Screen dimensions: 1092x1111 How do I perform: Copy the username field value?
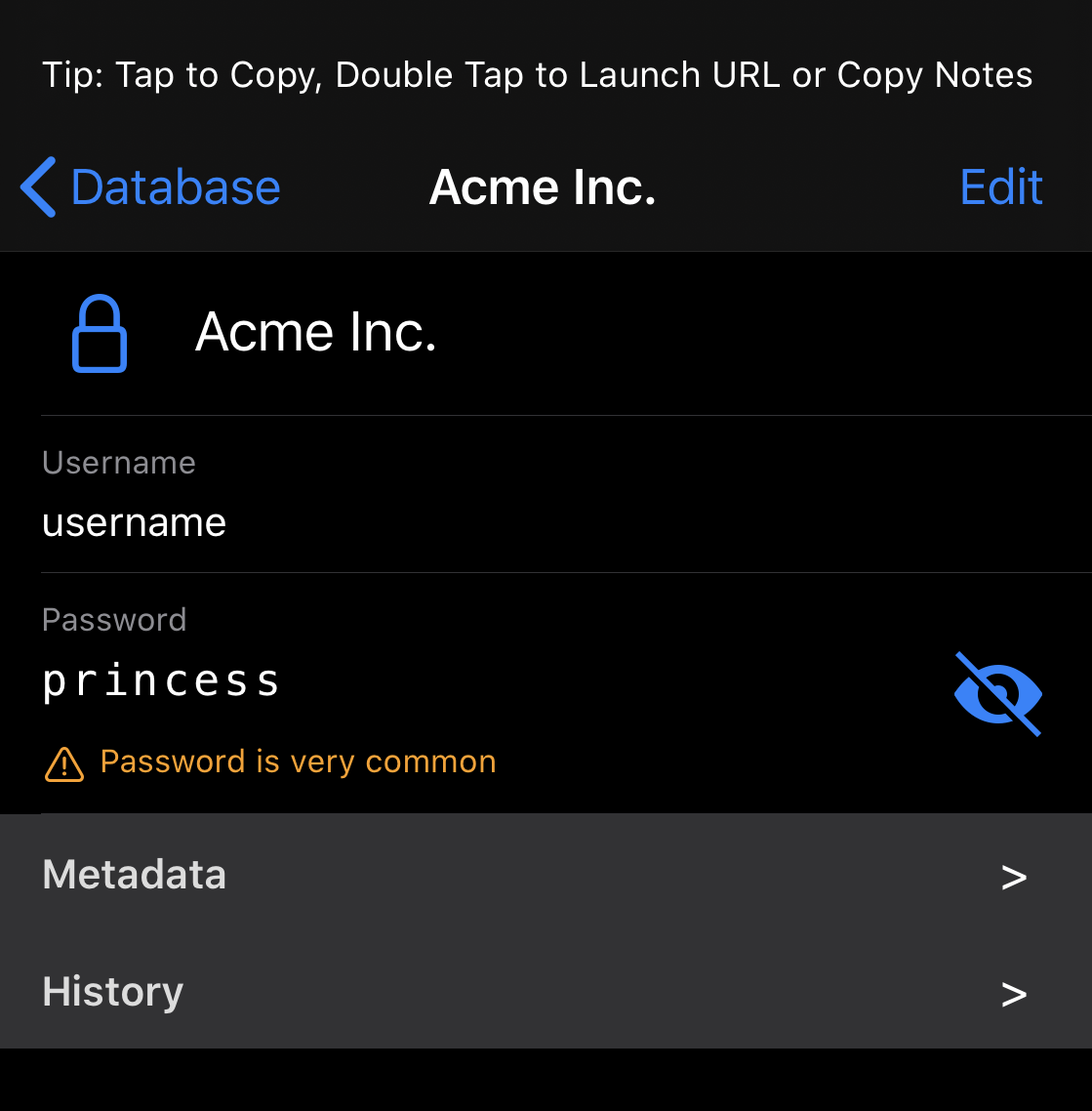click(x=135, y=523)
